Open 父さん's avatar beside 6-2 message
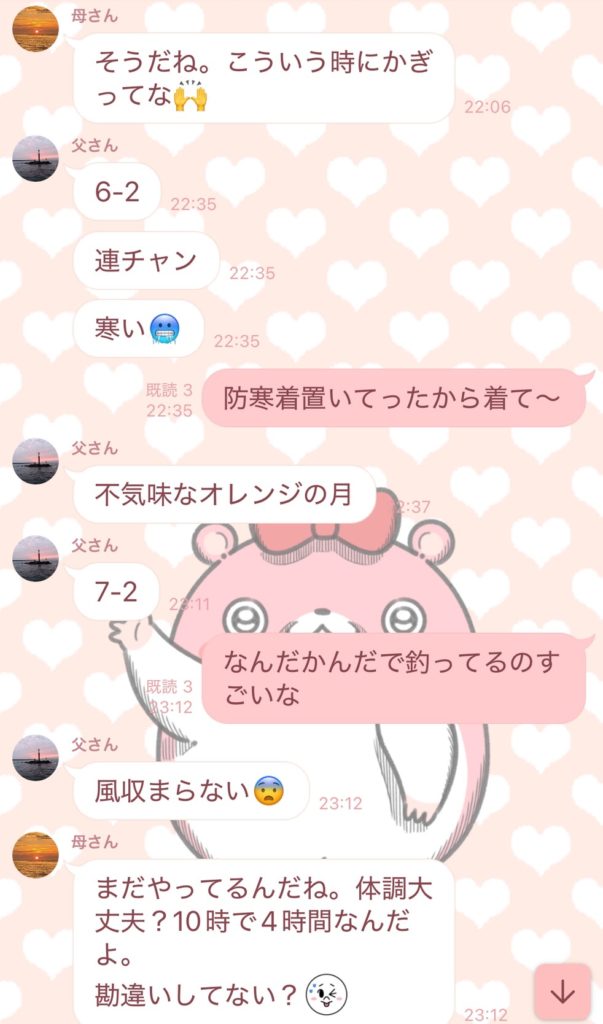 (35, 158)
